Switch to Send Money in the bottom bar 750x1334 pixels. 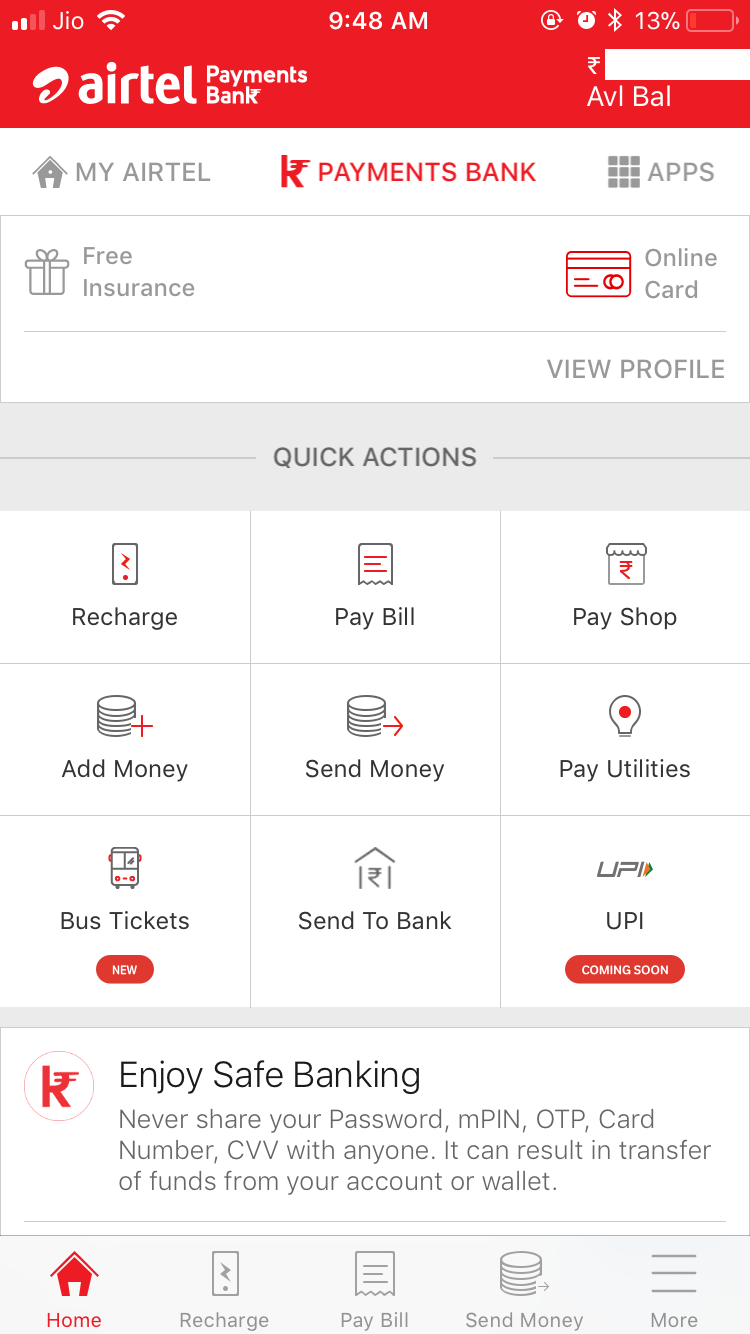[524, 1290]
